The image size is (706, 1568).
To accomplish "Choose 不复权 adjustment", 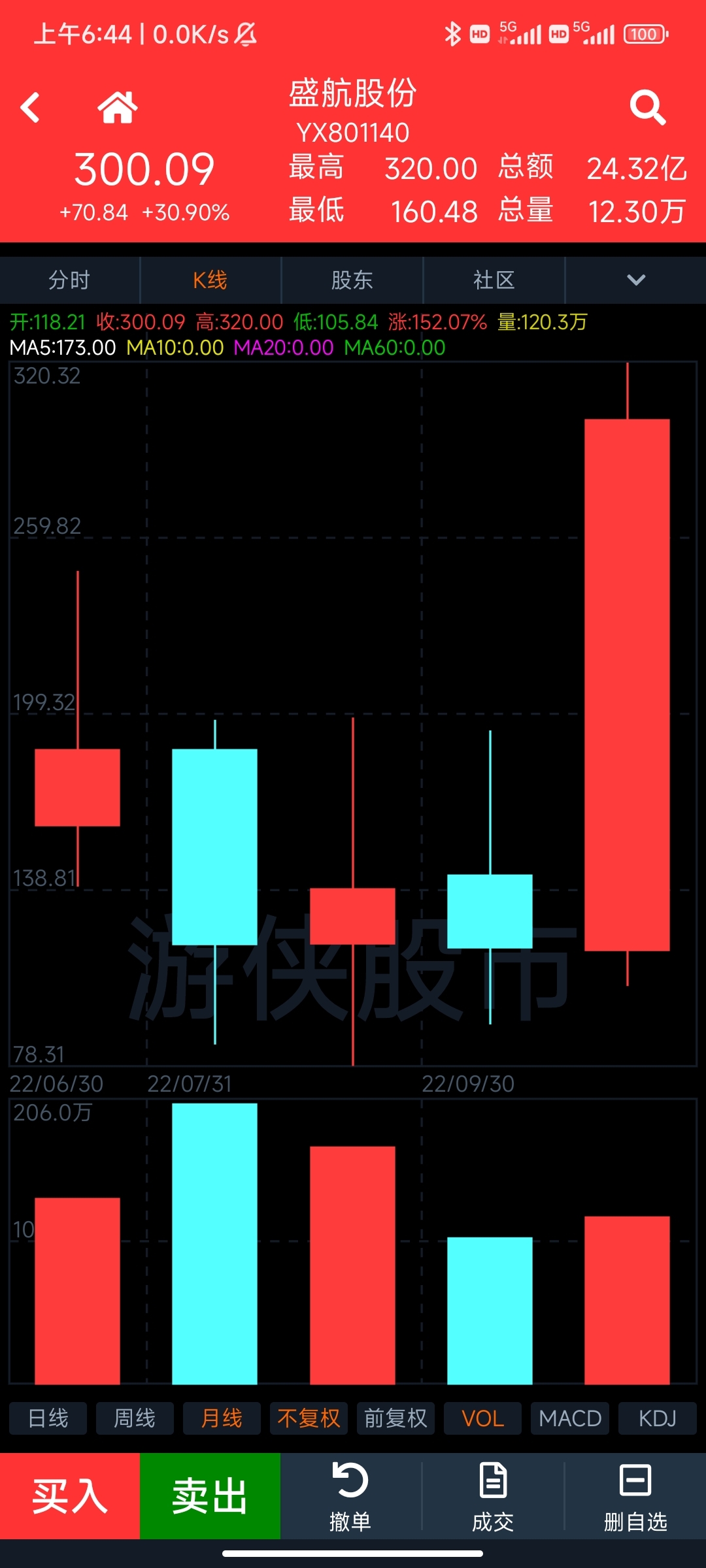I will tap(309, 1418).
